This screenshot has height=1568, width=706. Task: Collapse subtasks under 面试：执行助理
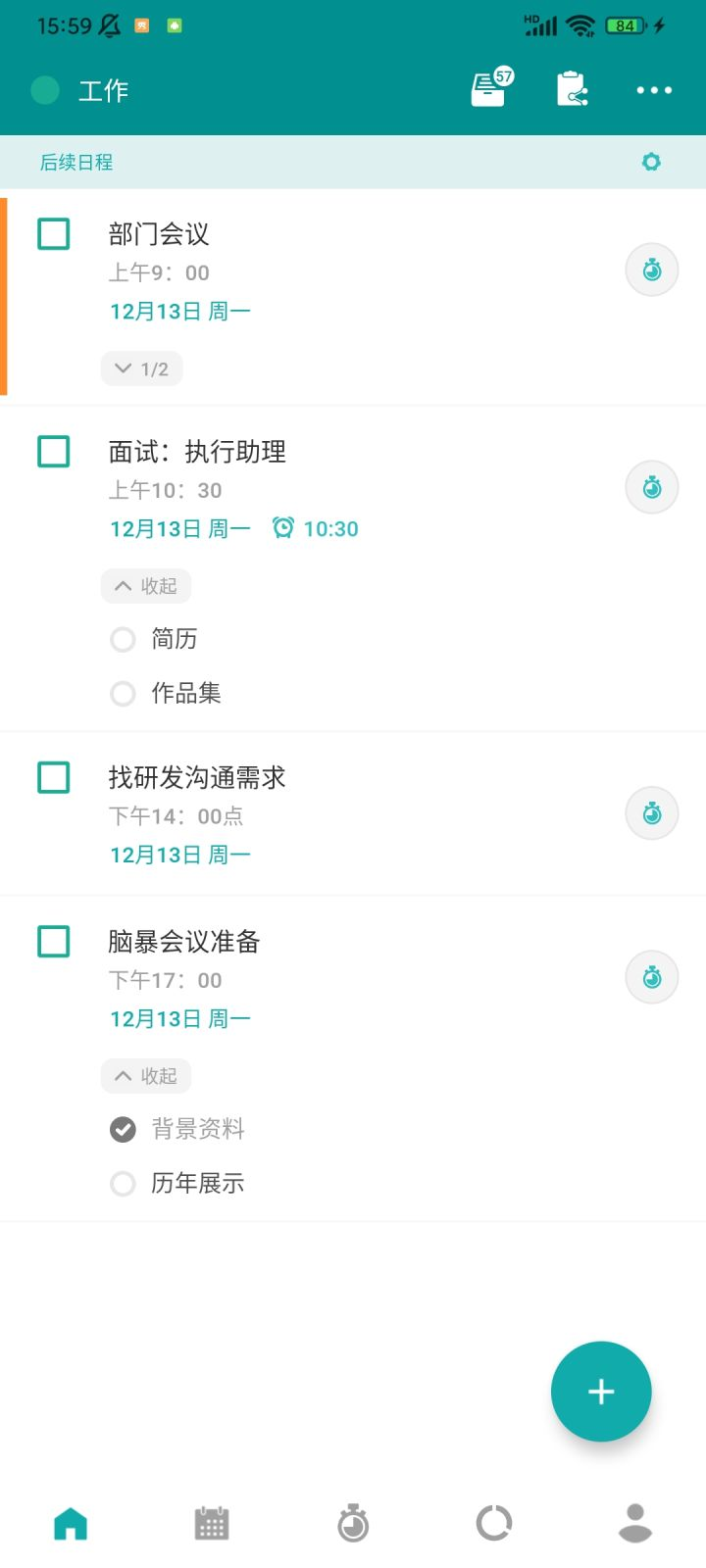[x=145, y=586]
